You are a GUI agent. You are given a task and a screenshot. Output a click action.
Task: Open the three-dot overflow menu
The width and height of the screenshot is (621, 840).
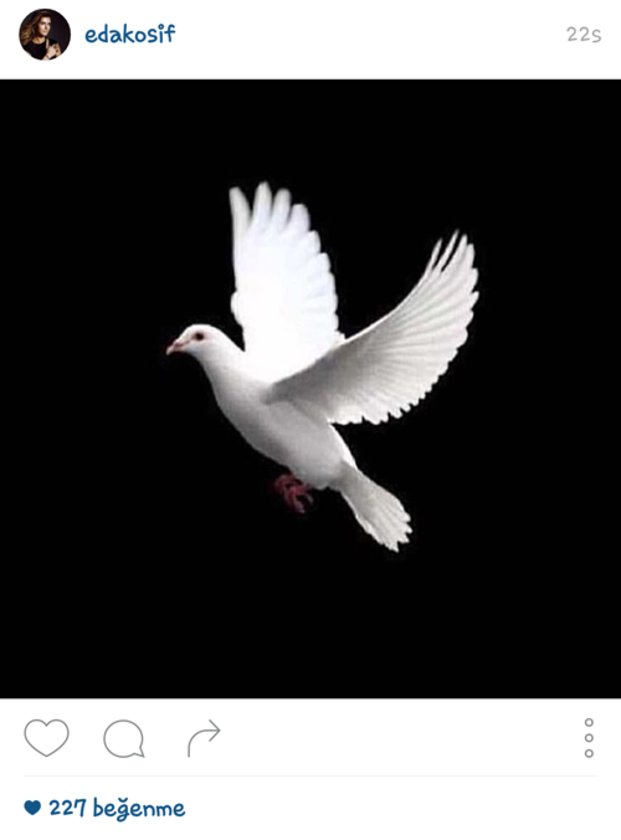click(589, 738)
